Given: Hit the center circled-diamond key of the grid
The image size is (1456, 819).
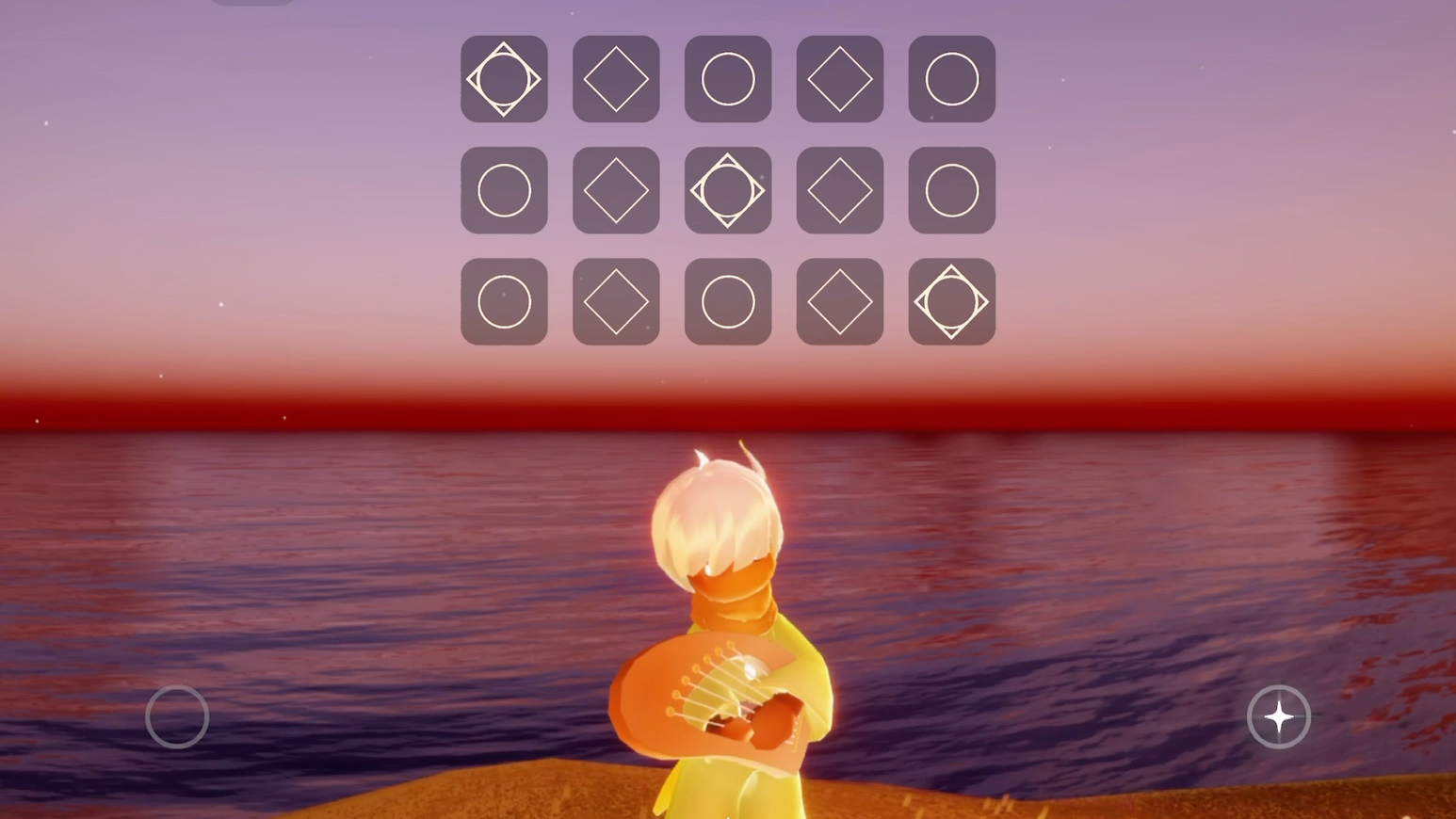Looking at the screenshot, I should [x=728, y=190].
